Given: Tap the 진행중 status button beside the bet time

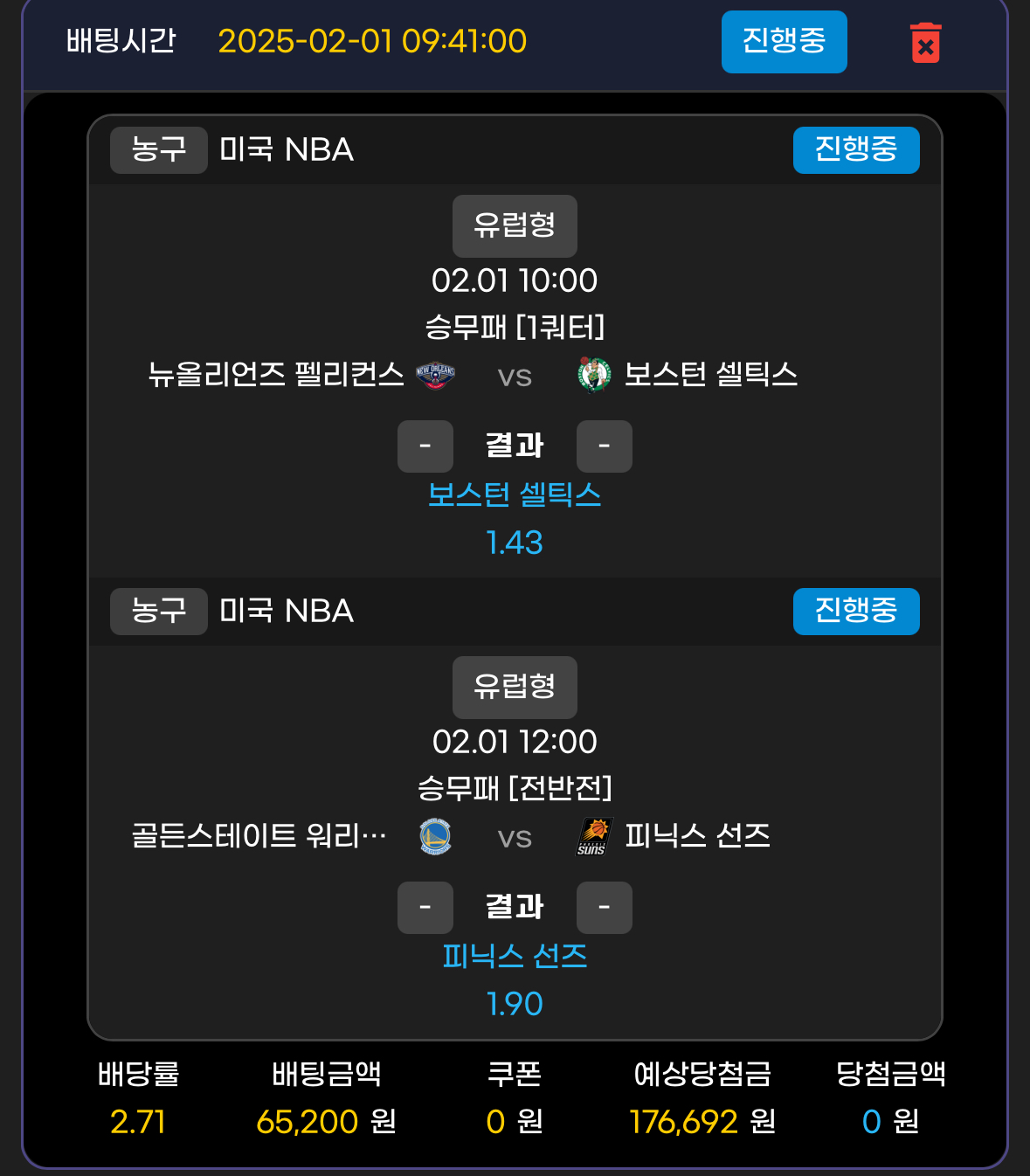Looking at the screenshot, I should (784, 42).
